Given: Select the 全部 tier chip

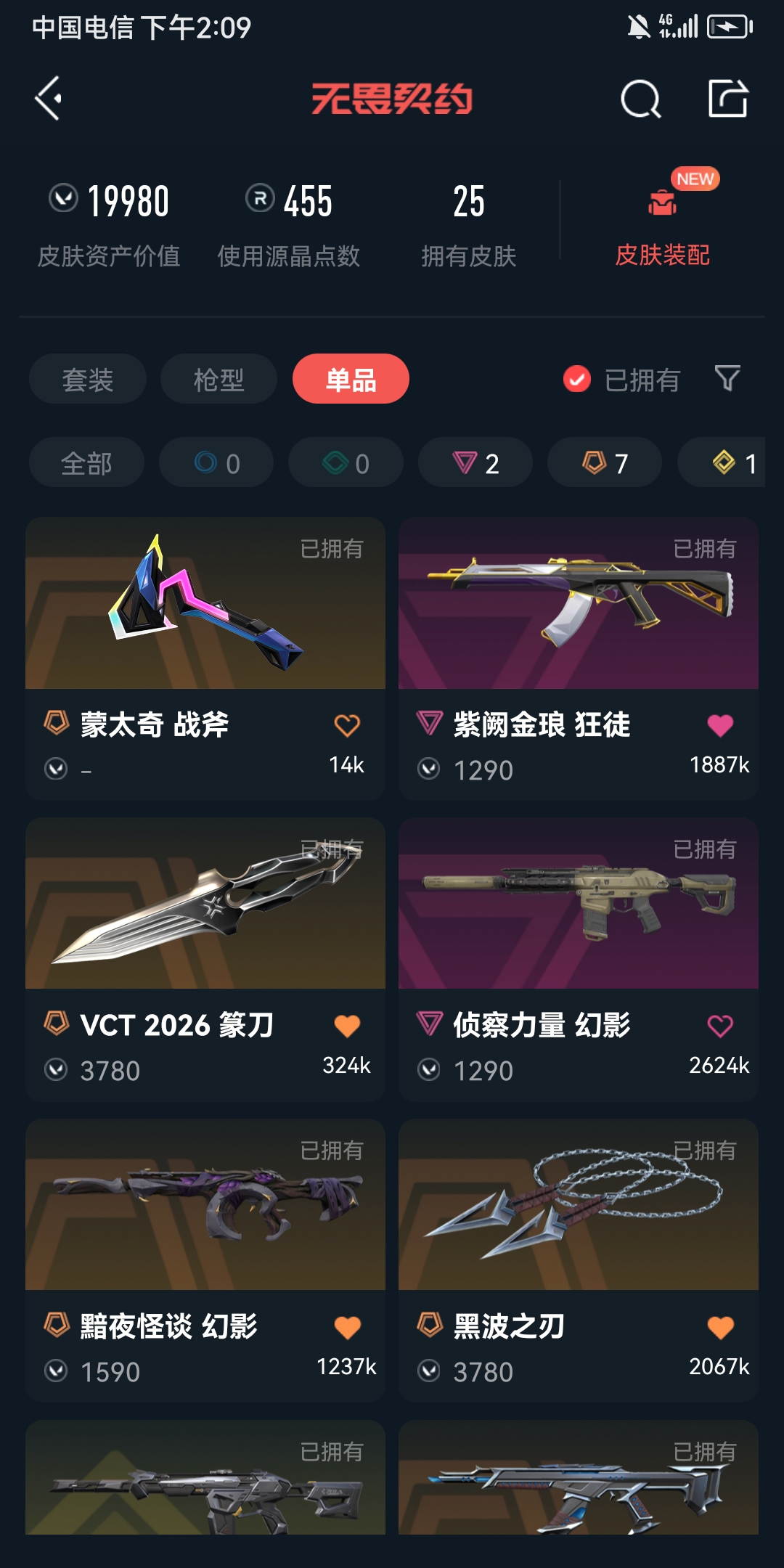Looking at the screenshot, I should [x=86, y=462].
